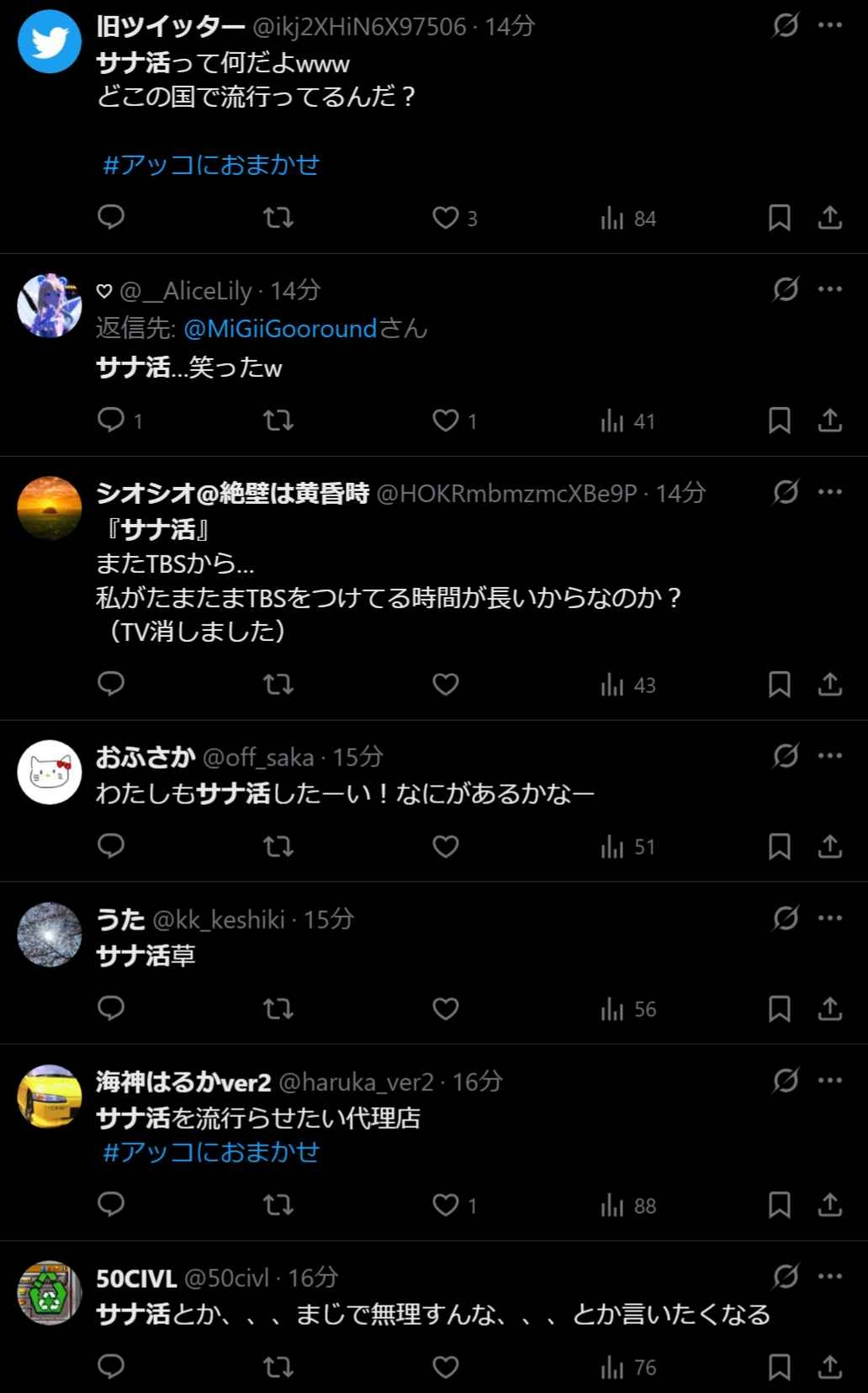Screen dimensions: 868x1393
Task: Reply to the @__AliceLily tweet
Action: [x=111, y=420]
